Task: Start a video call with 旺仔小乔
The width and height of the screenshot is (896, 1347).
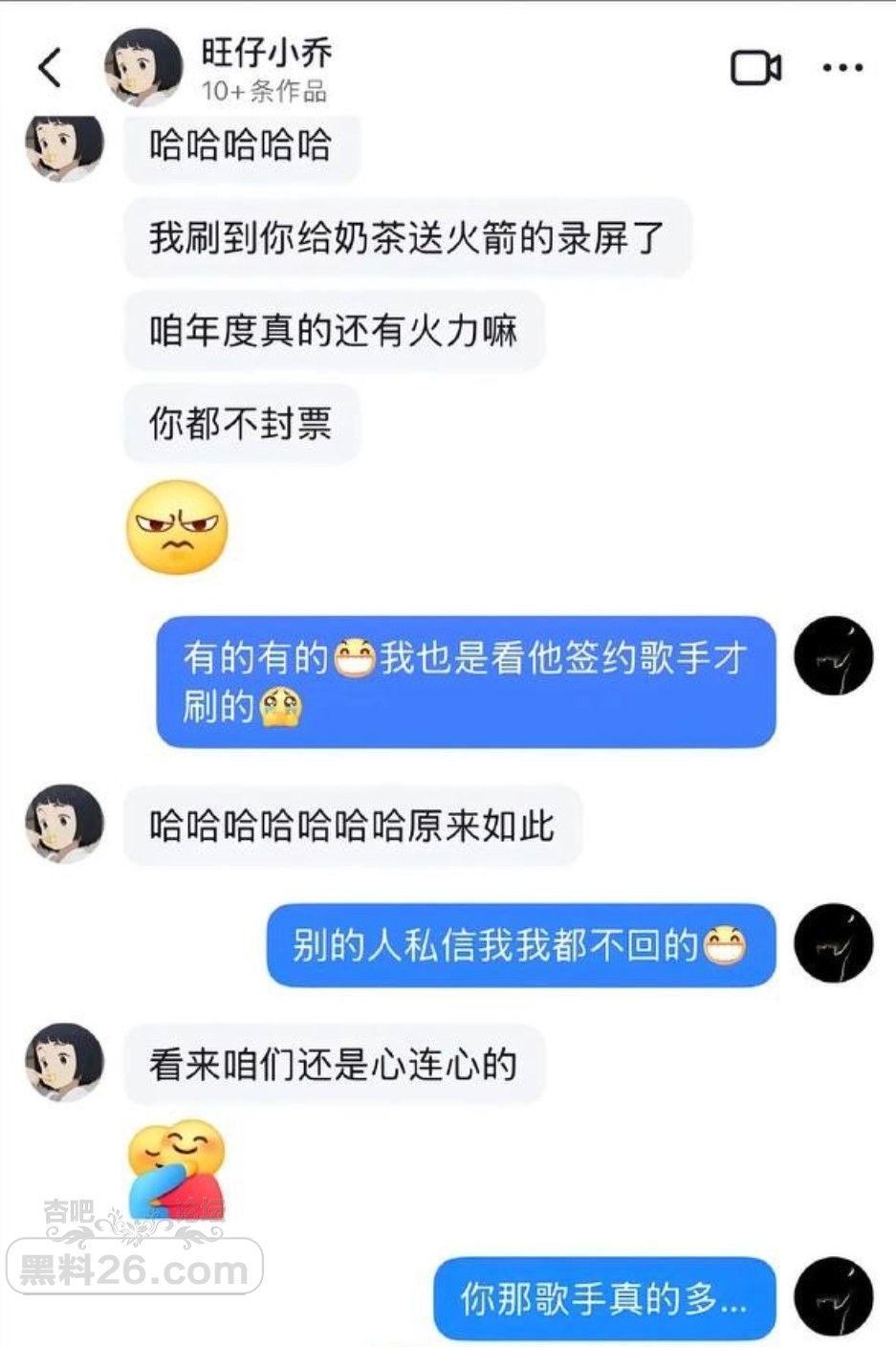Action: [x=755, y=67]
